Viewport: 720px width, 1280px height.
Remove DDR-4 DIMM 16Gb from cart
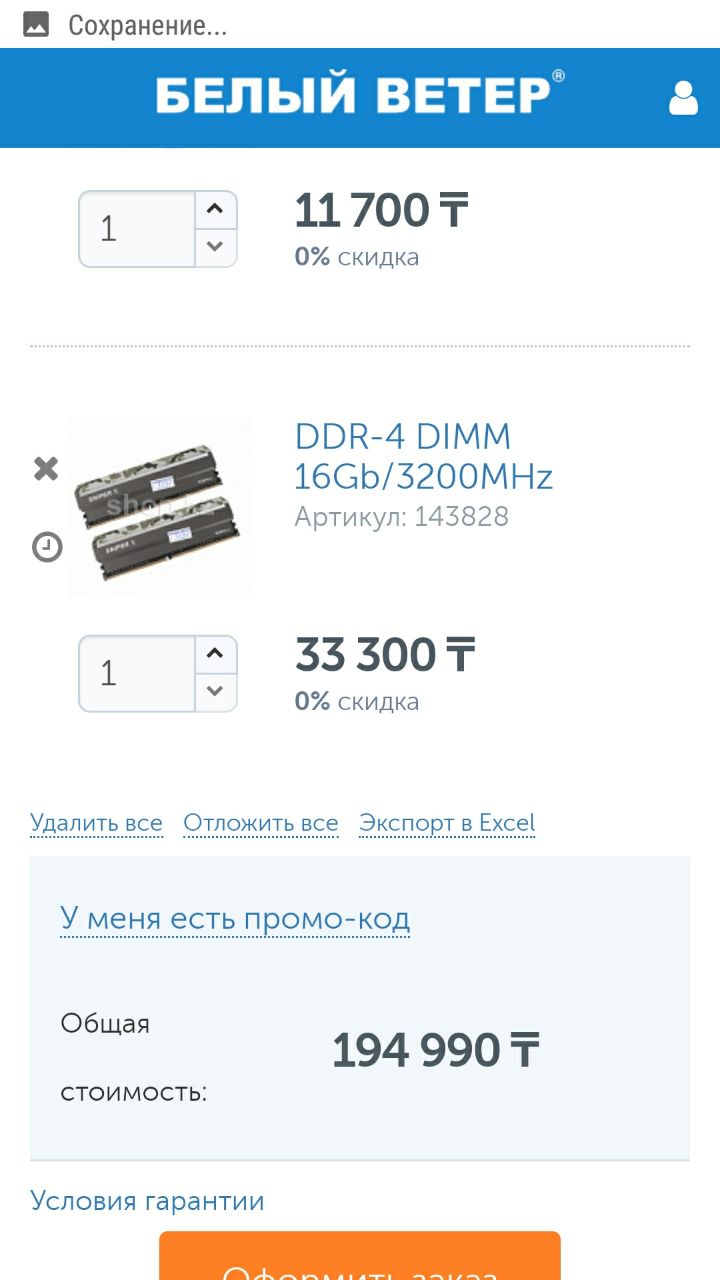coord(46,468)
